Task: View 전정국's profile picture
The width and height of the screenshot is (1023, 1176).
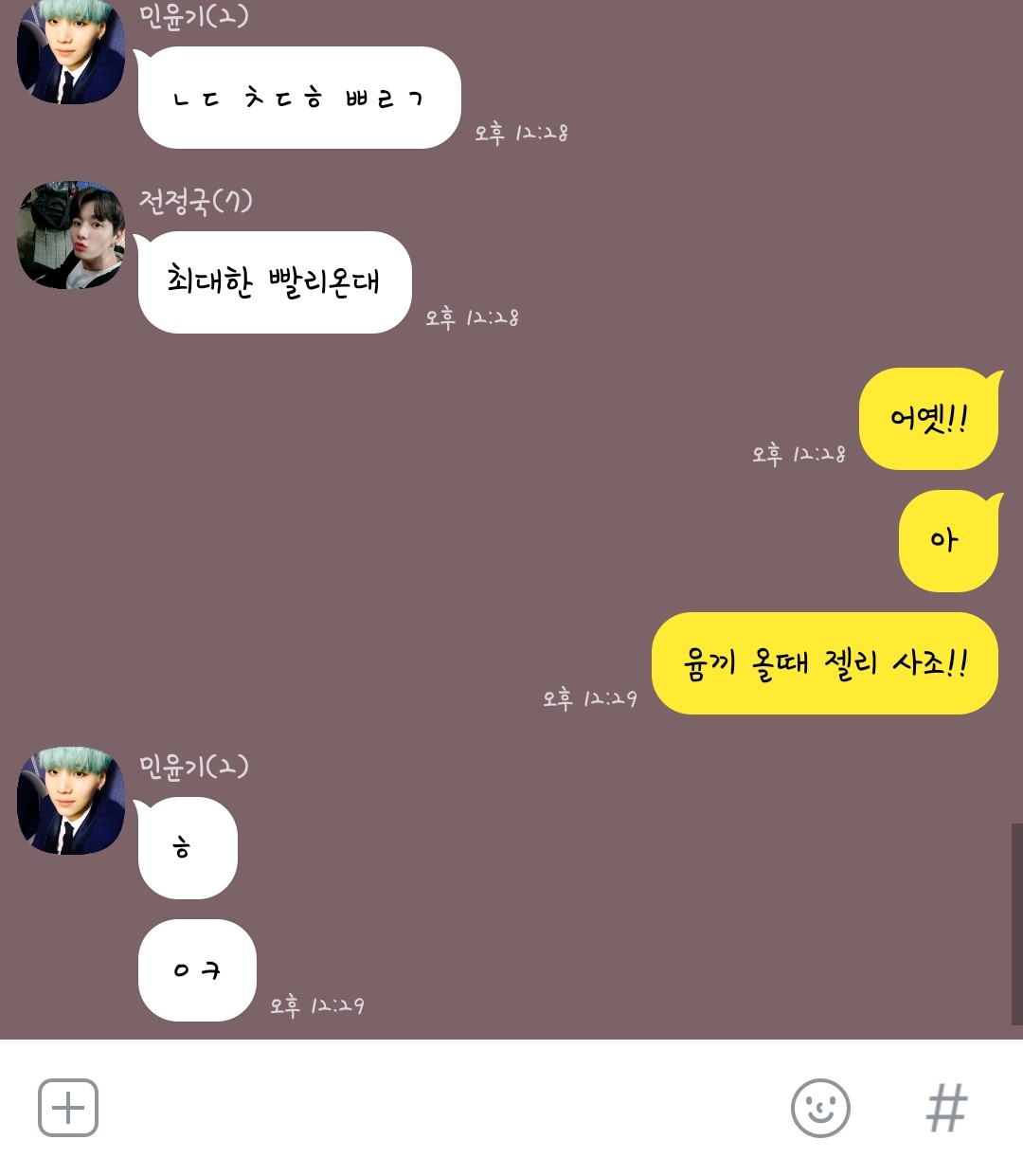Action: click(71, 235)
